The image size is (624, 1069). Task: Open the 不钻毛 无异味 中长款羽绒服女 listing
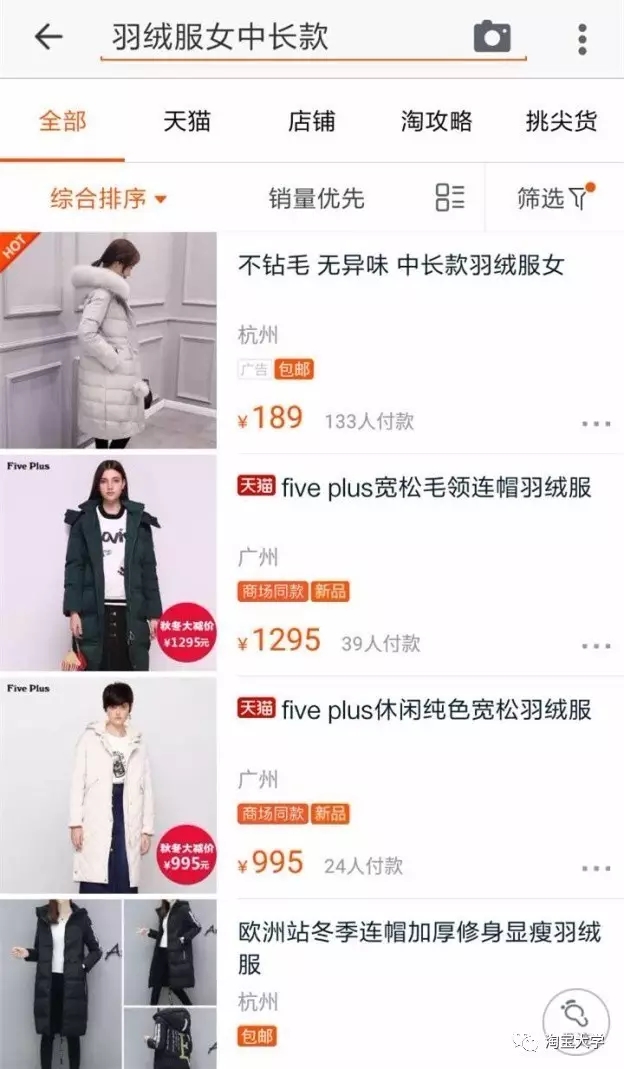click(401, 266)
